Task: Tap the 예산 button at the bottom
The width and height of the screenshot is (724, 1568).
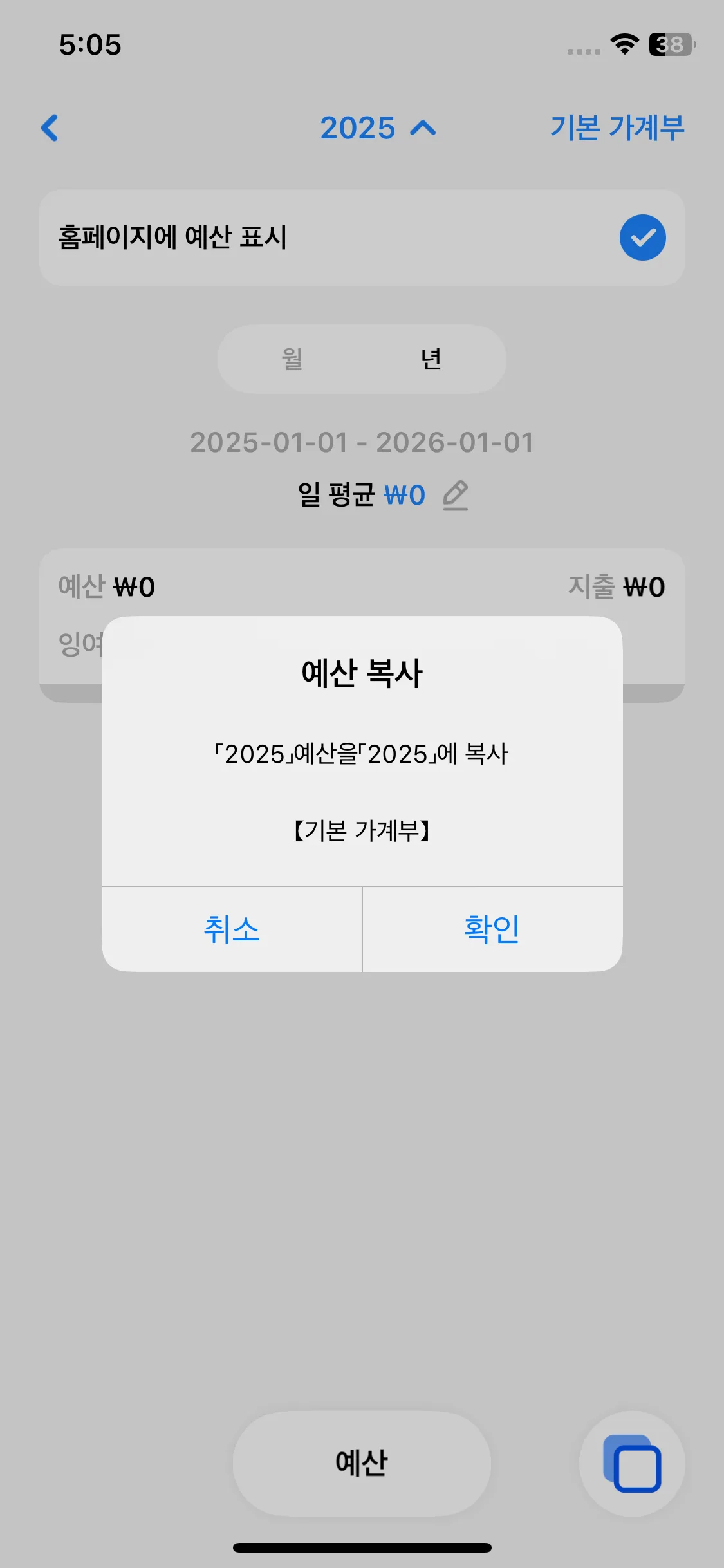Action: coord(361,1462)
